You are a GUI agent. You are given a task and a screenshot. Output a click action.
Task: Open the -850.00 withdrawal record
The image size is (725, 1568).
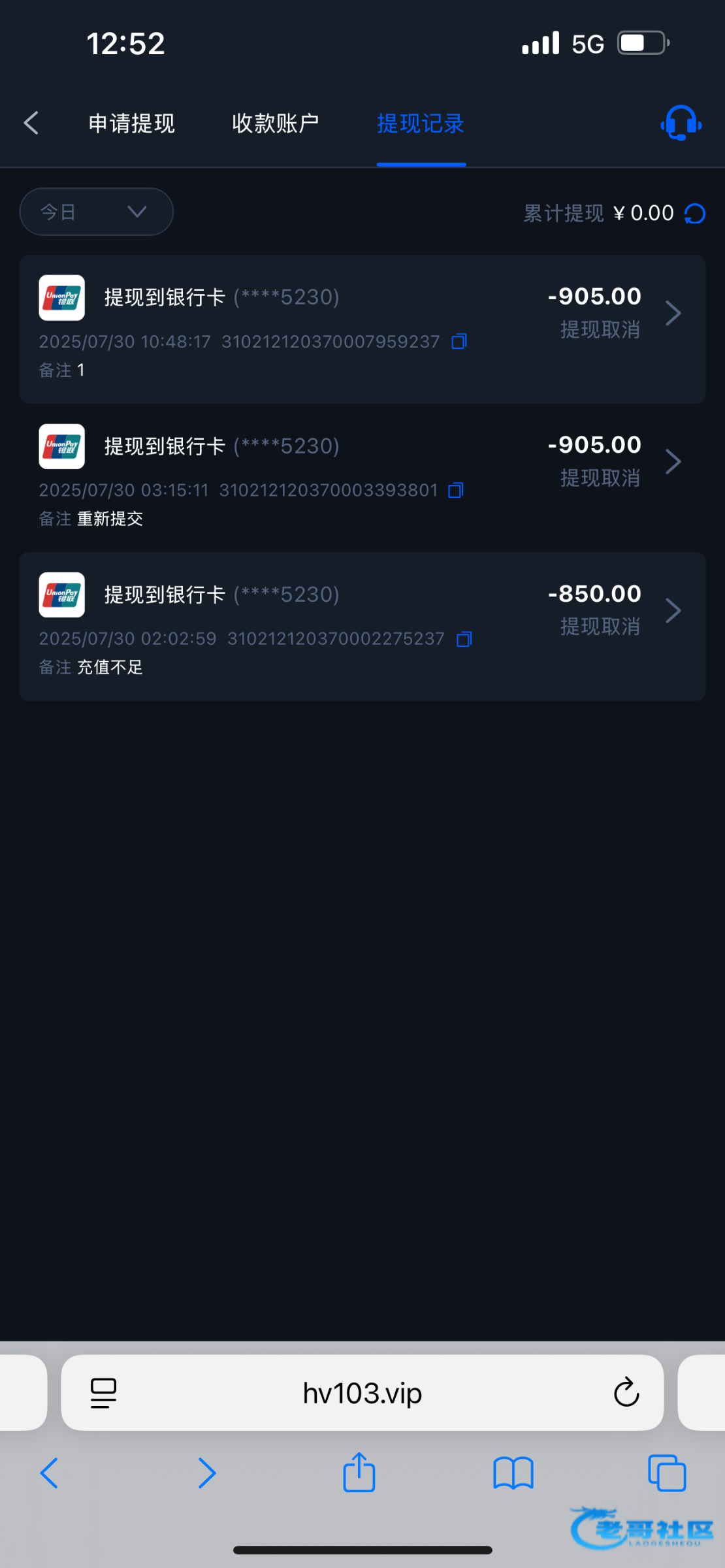pyautogui.click(x=362, y=627)
